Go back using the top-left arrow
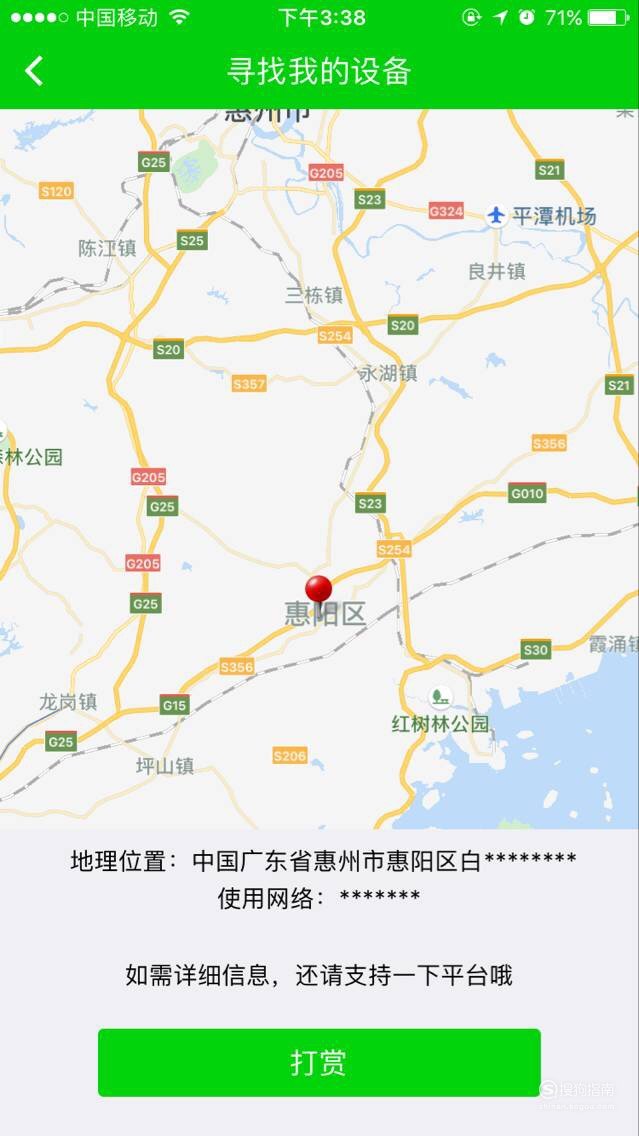The image size is (639, 1136). click(x=34, y=70)
